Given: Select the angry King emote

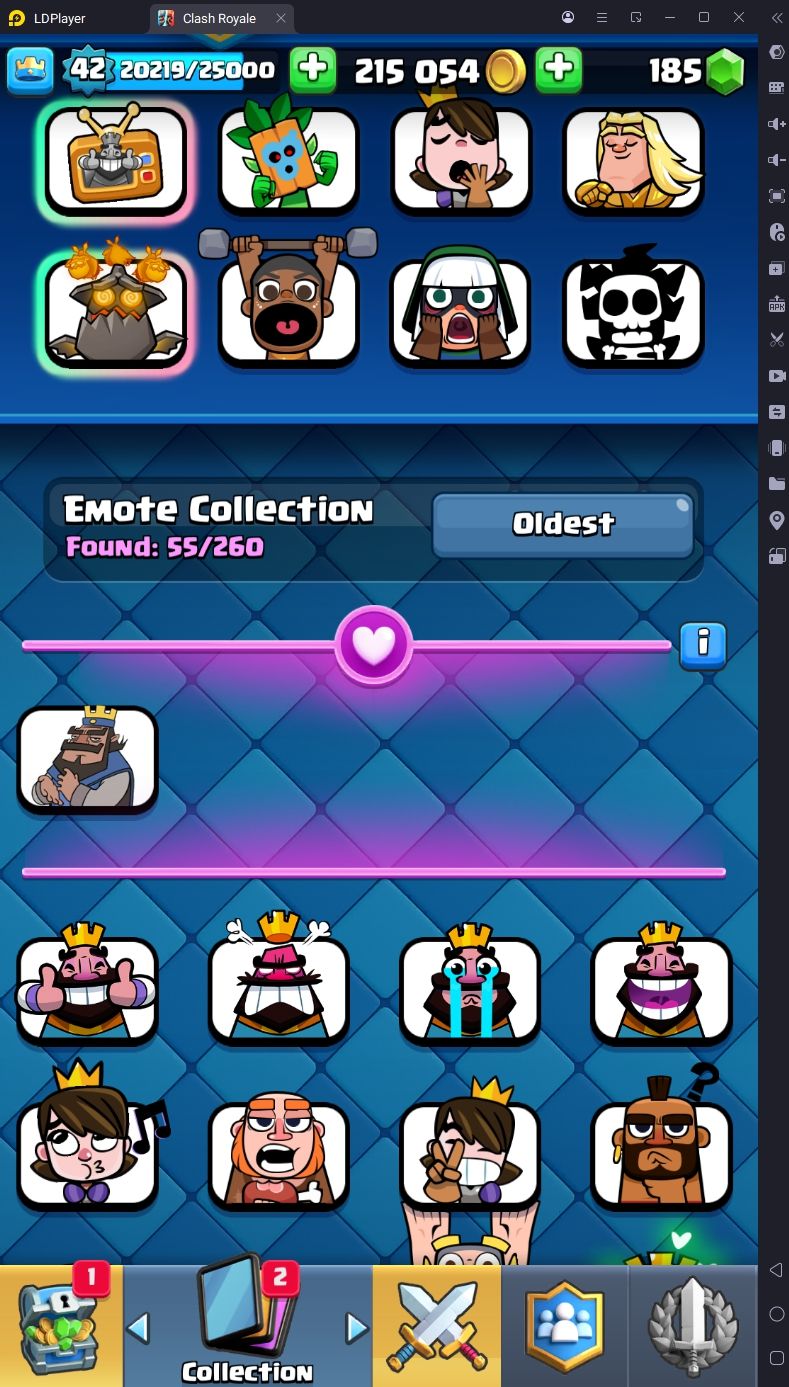Looking at the screenshot, I should pyautogui.click(x=279, y=990).
